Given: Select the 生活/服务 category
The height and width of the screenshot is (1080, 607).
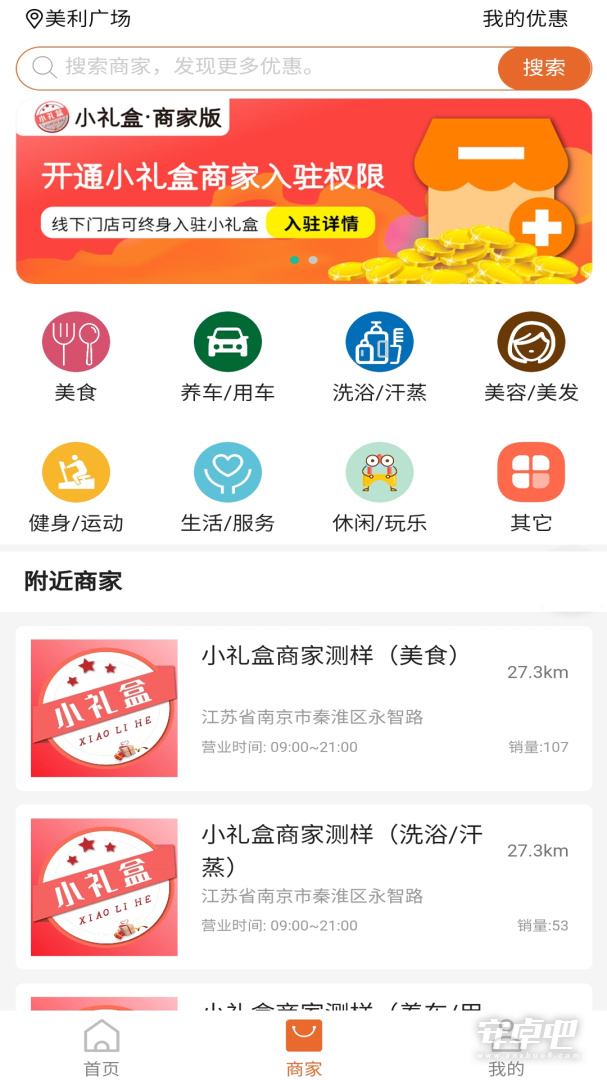Looking at the screenshot, I should (227, 488).
